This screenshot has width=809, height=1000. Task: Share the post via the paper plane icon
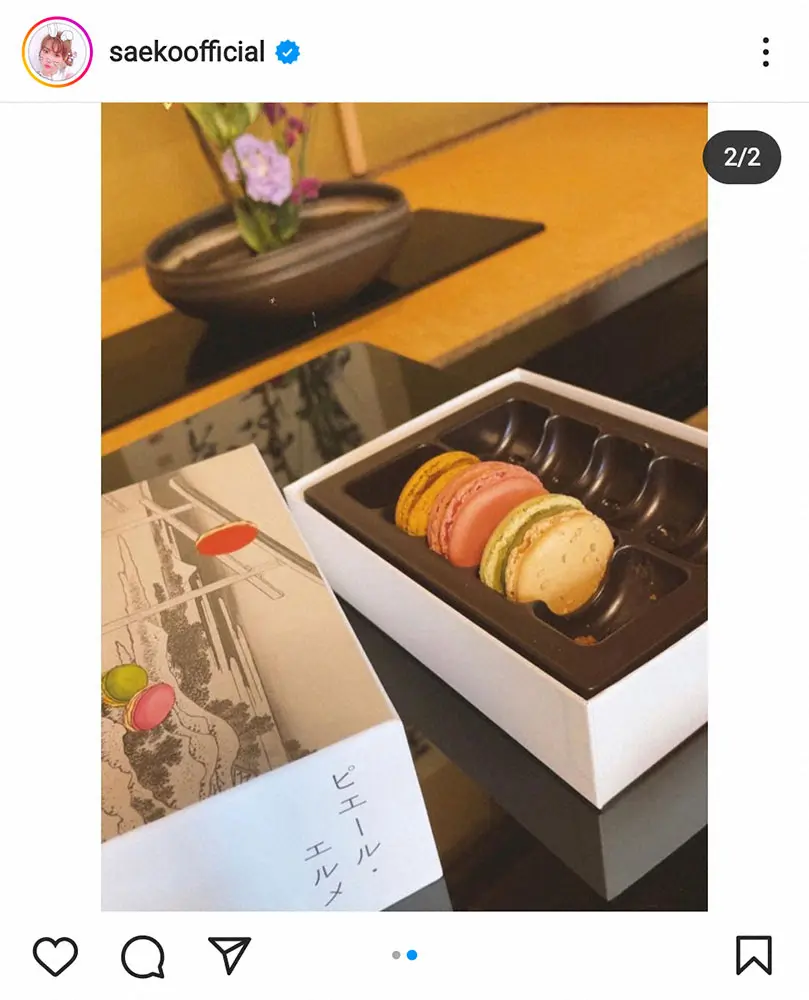coord(229,955)
